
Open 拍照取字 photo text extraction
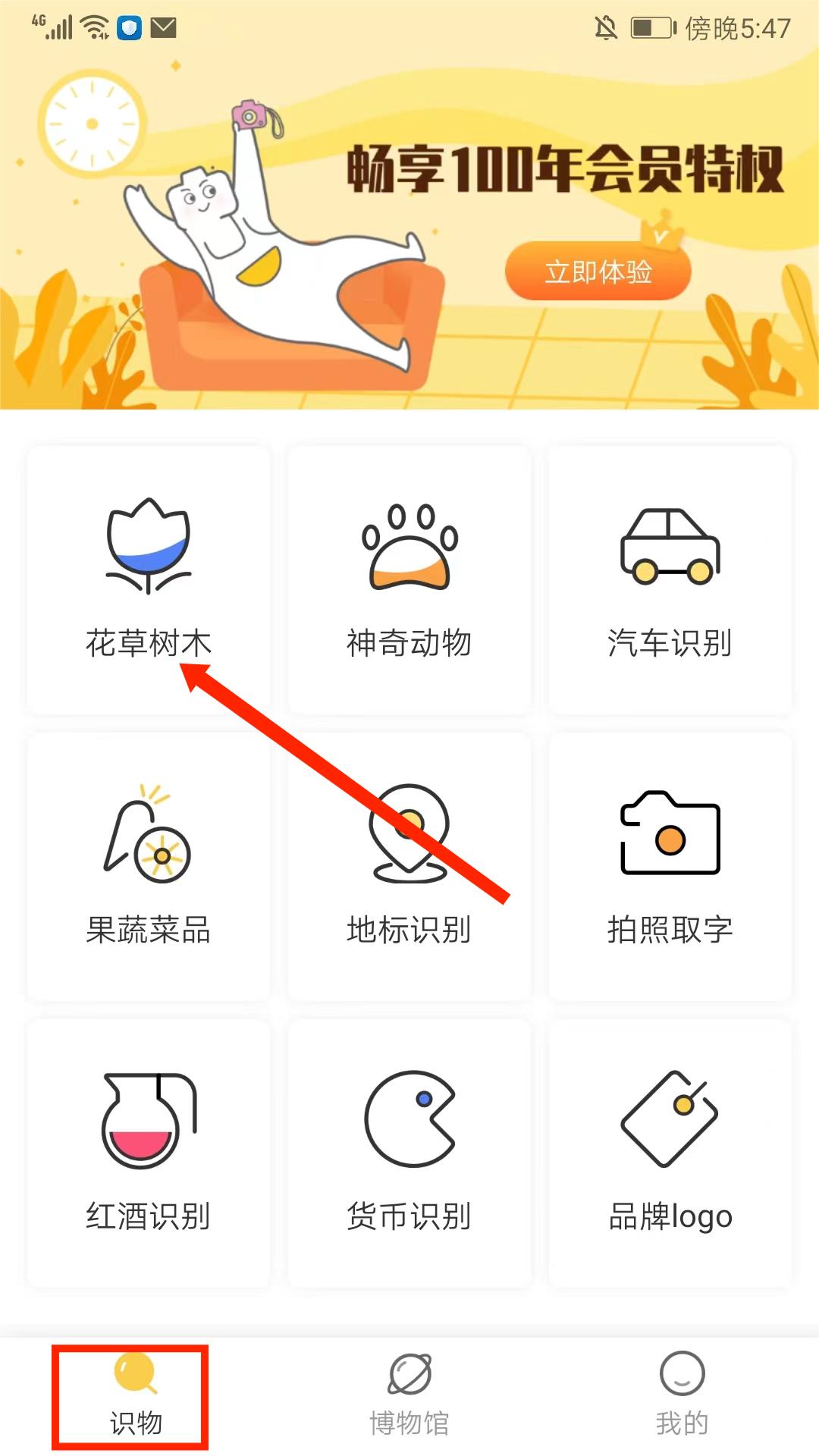[670, 866]
